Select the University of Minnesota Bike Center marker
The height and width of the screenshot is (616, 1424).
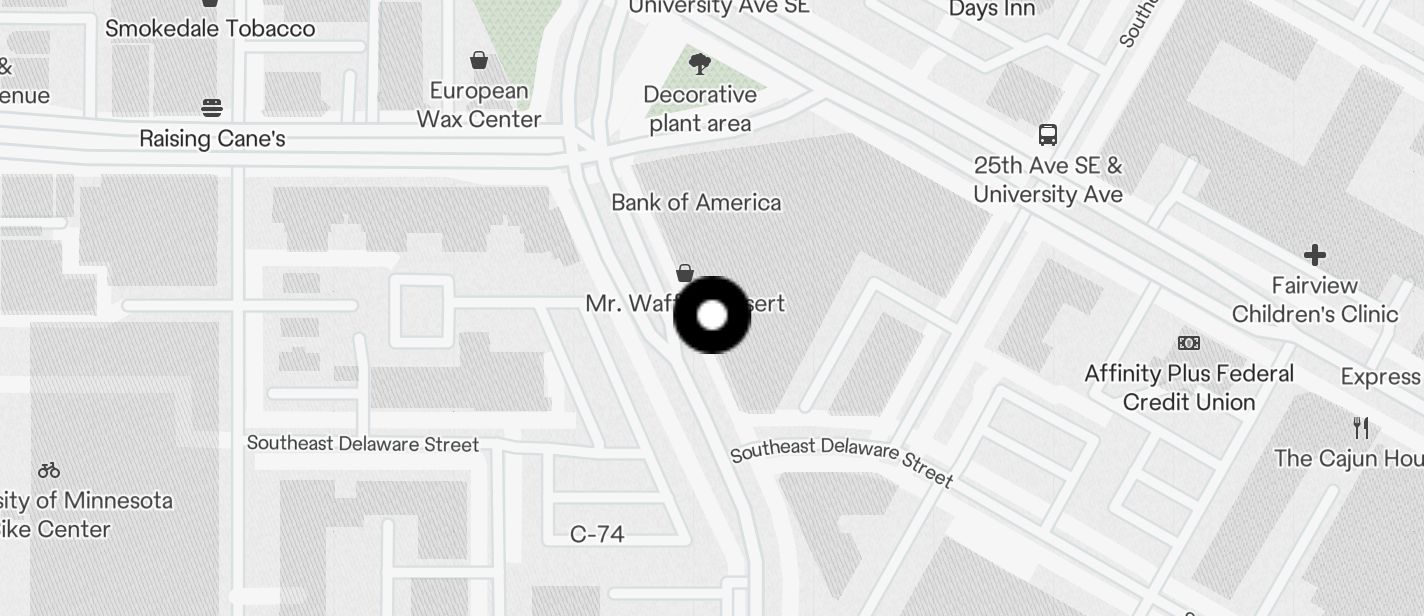coord(49,470)
